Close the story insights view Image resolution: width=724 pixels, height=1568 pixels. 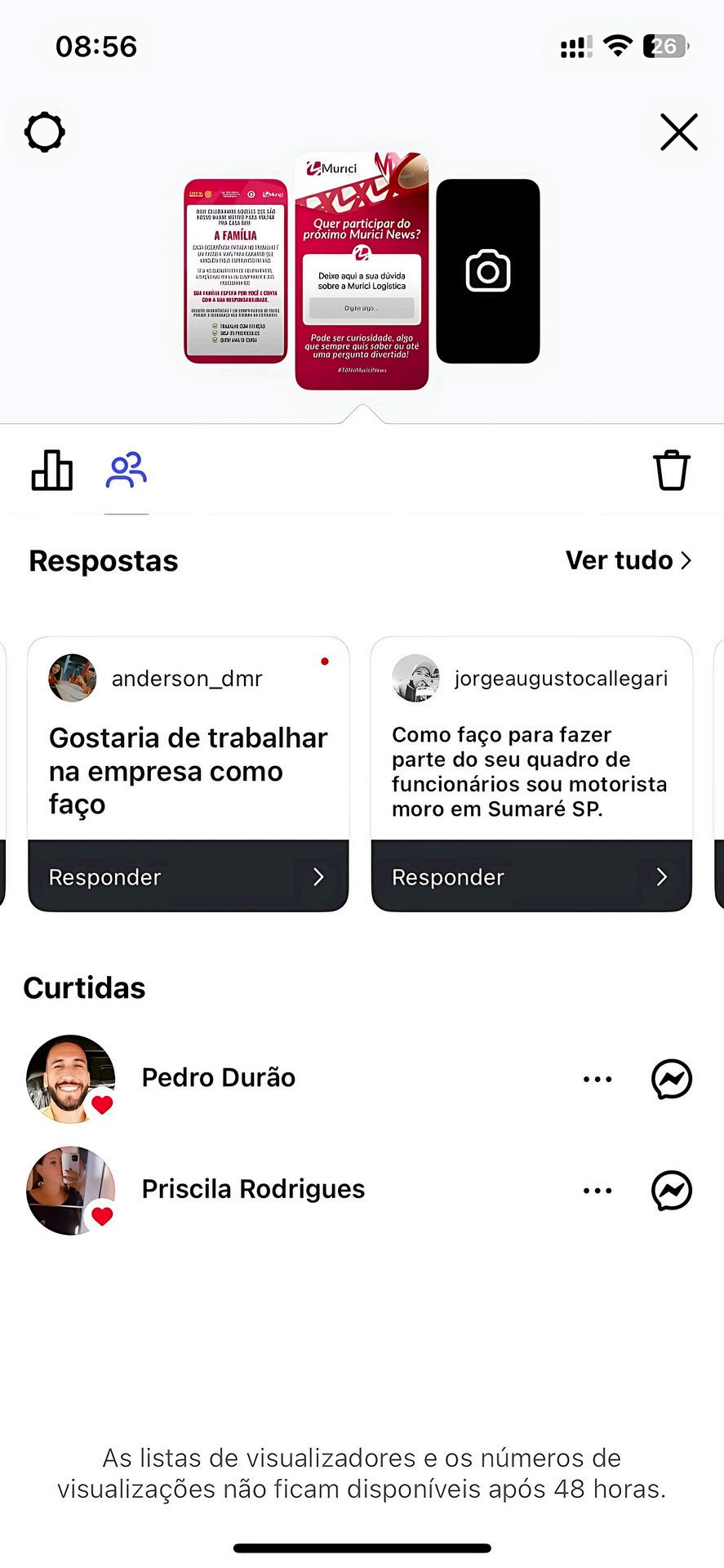(x=678, y=132)
